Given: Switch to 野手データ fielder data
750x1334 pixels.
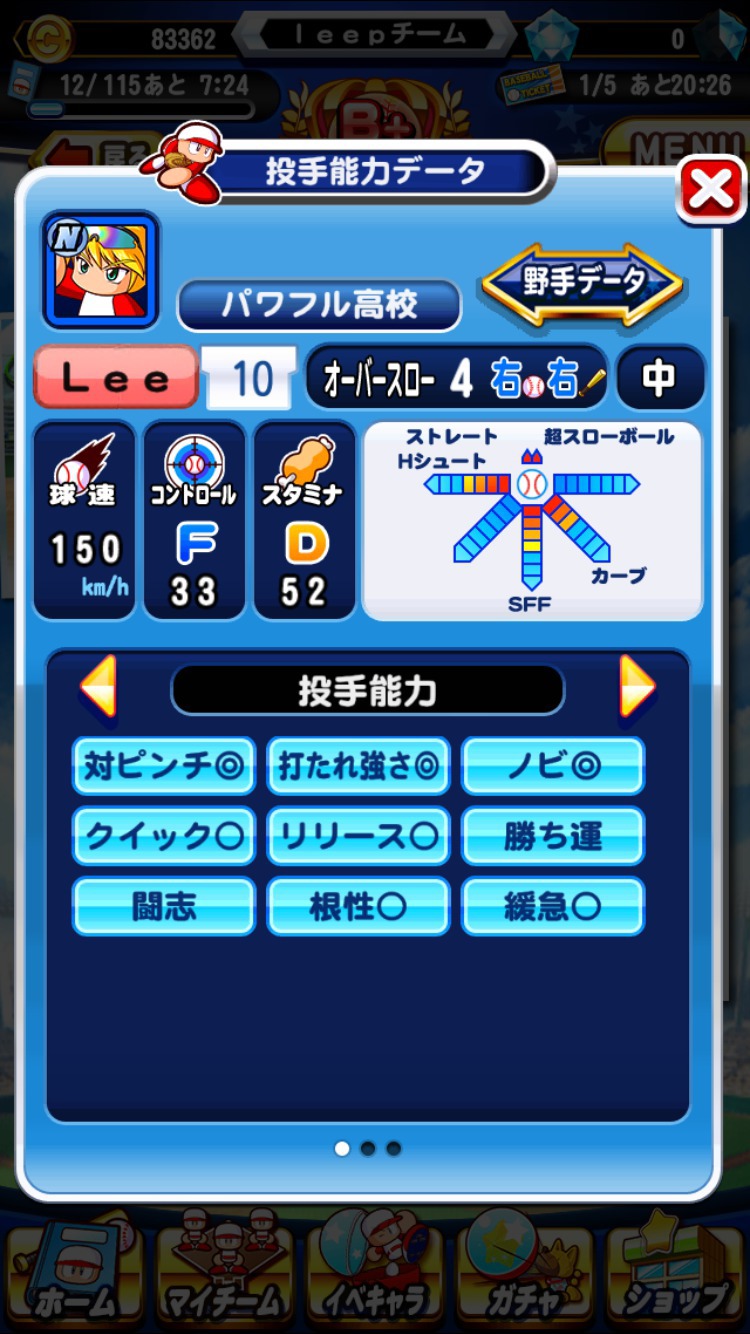Looking at the screenshot, I should point(583,284).
